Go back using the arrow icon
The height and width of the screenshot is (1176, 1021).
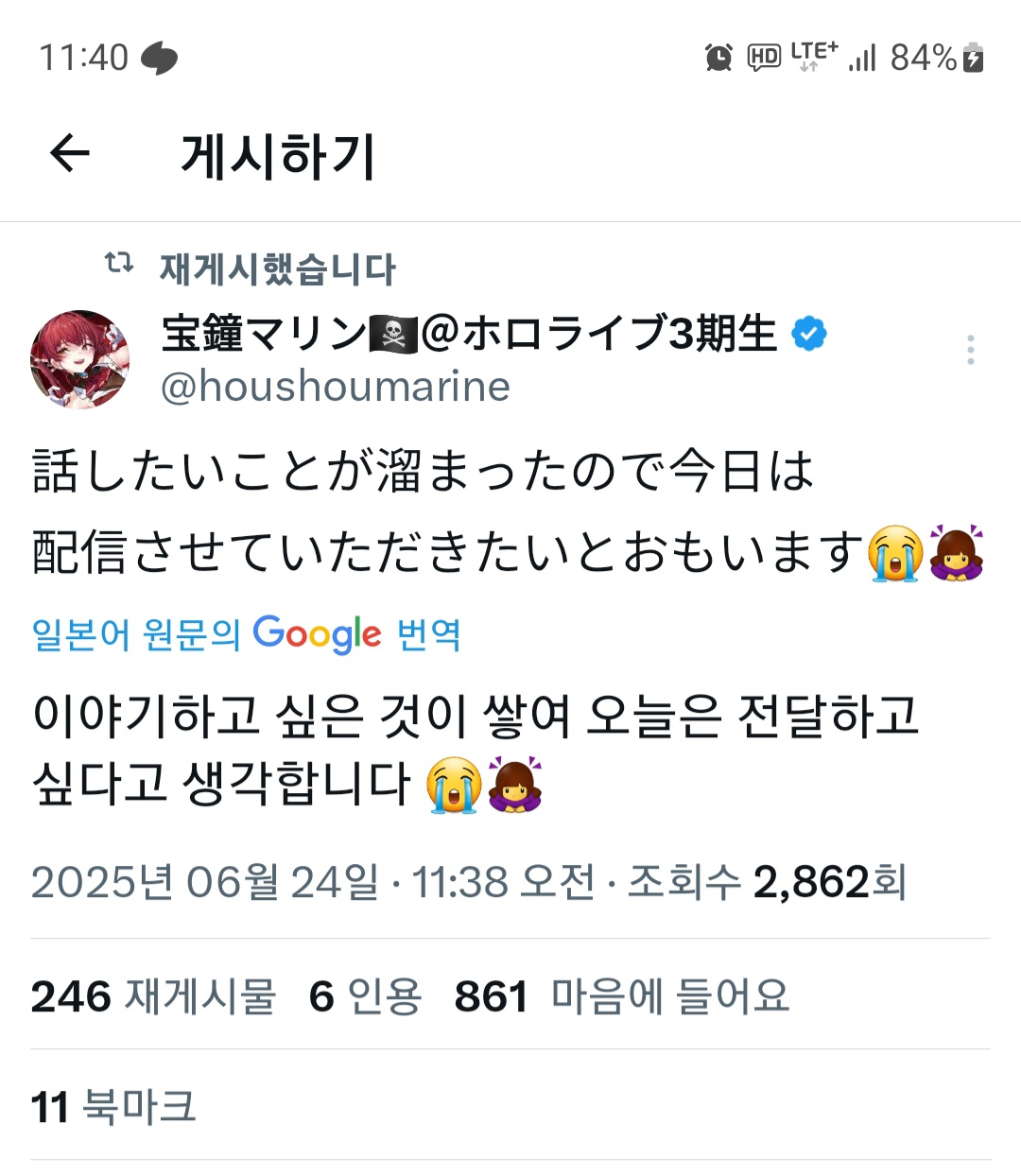[x=70, y=153]
